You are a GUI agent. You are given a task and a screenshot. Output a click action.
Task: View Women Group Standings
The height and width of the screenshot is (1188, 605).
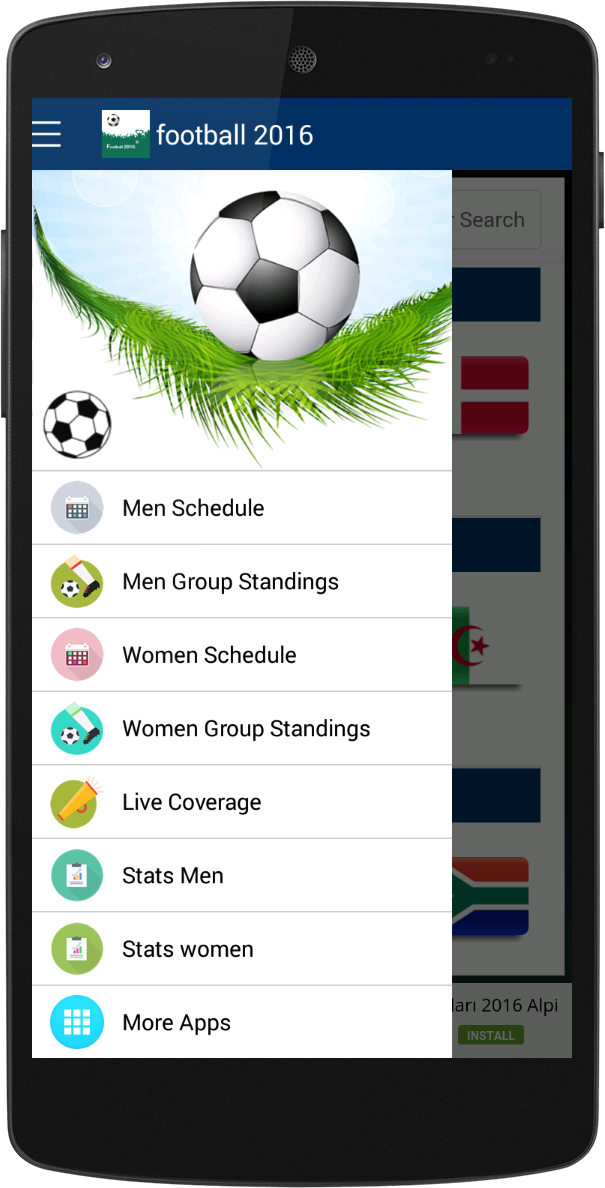242,728
